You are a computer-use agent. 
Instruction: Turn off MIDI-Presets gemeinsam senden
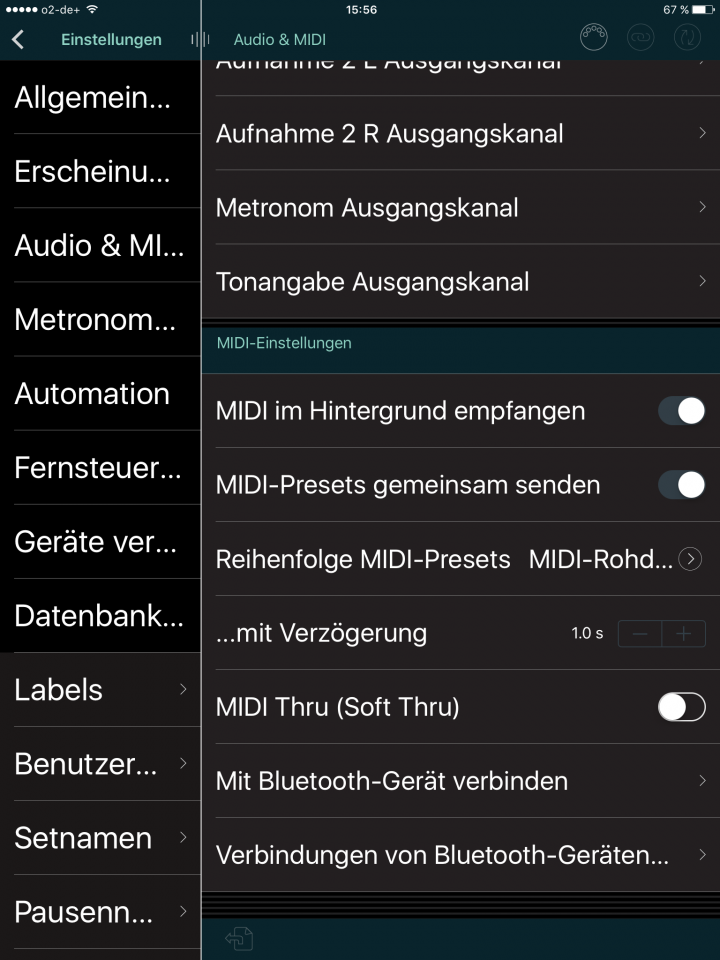pyautogui.click(x=682, y=485)
